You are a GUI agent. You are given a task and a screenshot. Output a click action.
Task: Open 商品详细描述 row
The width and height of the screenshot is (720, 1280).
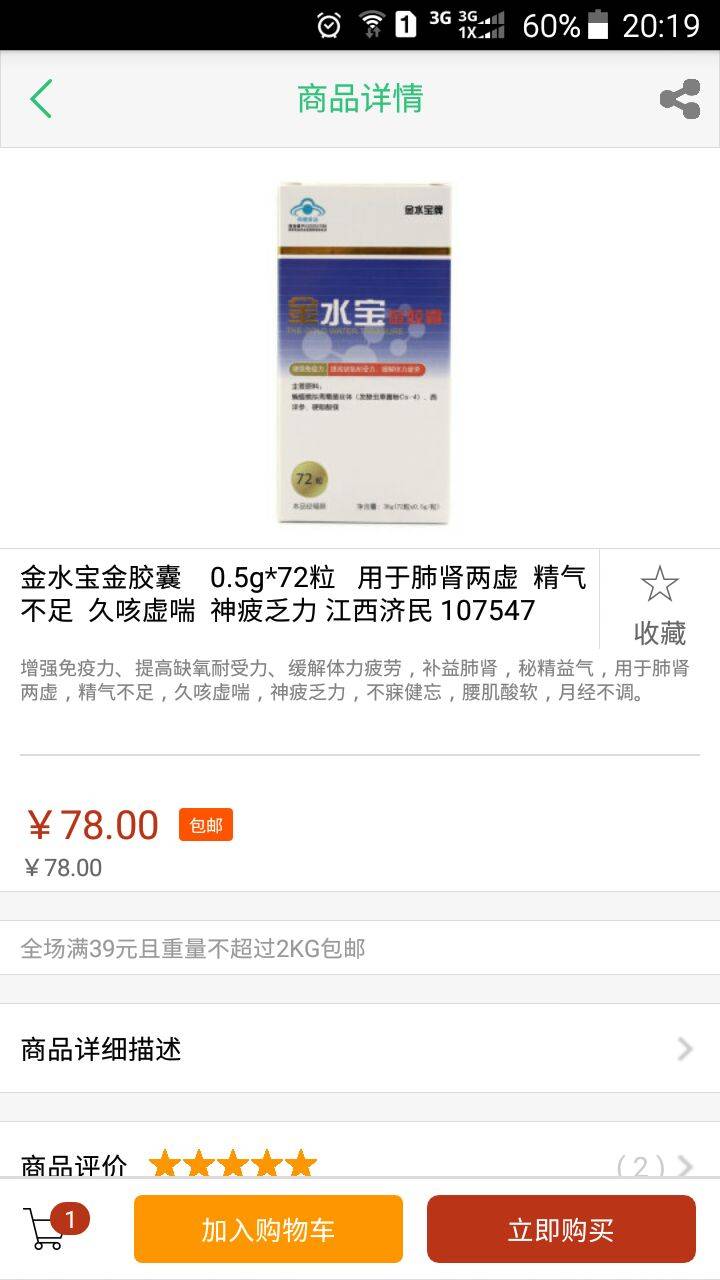(360, 1049)
